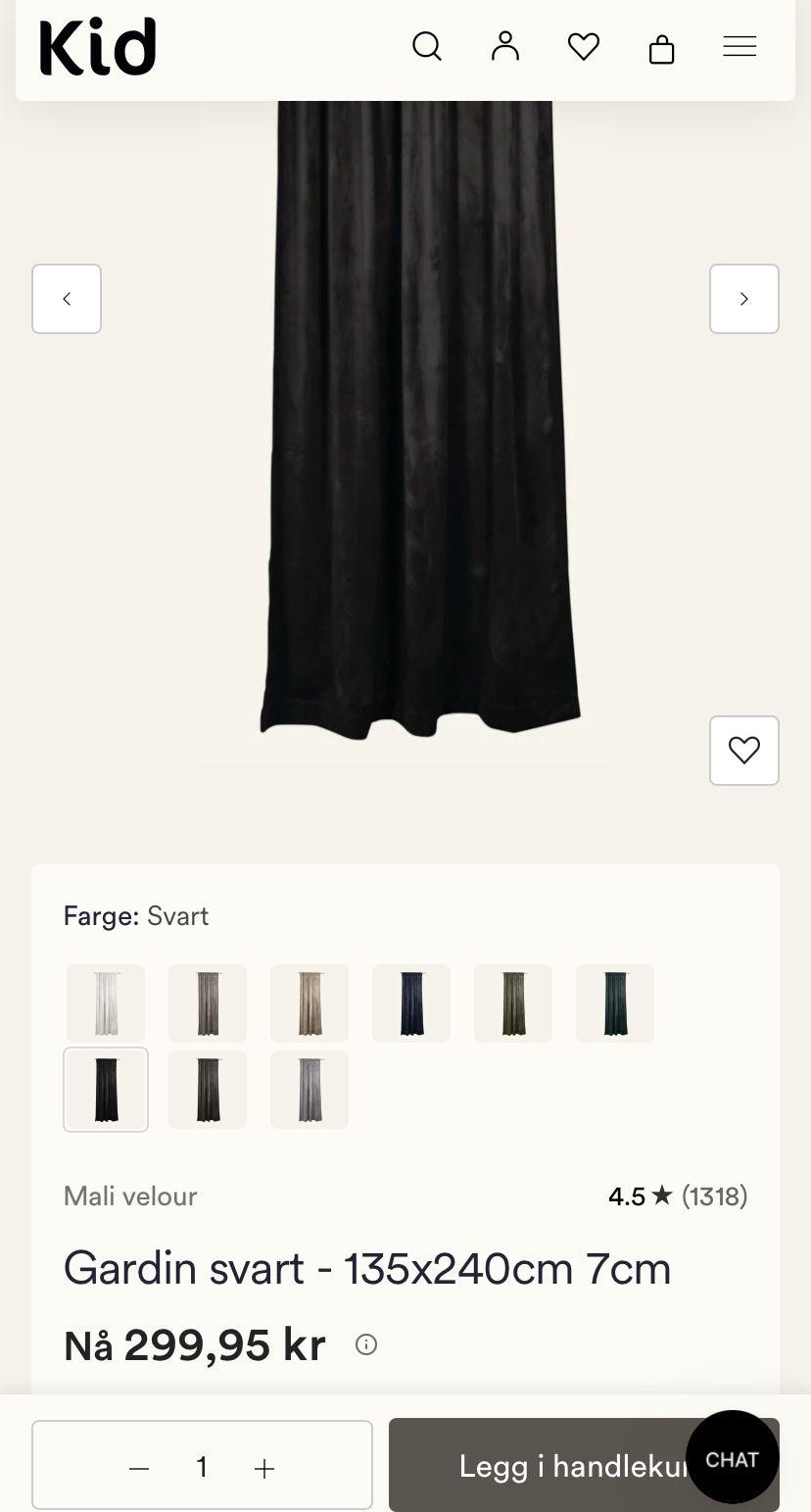The width and height of the screenshot is (811, 1512).
Task: Go to the Kid home logo
Action: click(x=97, y=47)
